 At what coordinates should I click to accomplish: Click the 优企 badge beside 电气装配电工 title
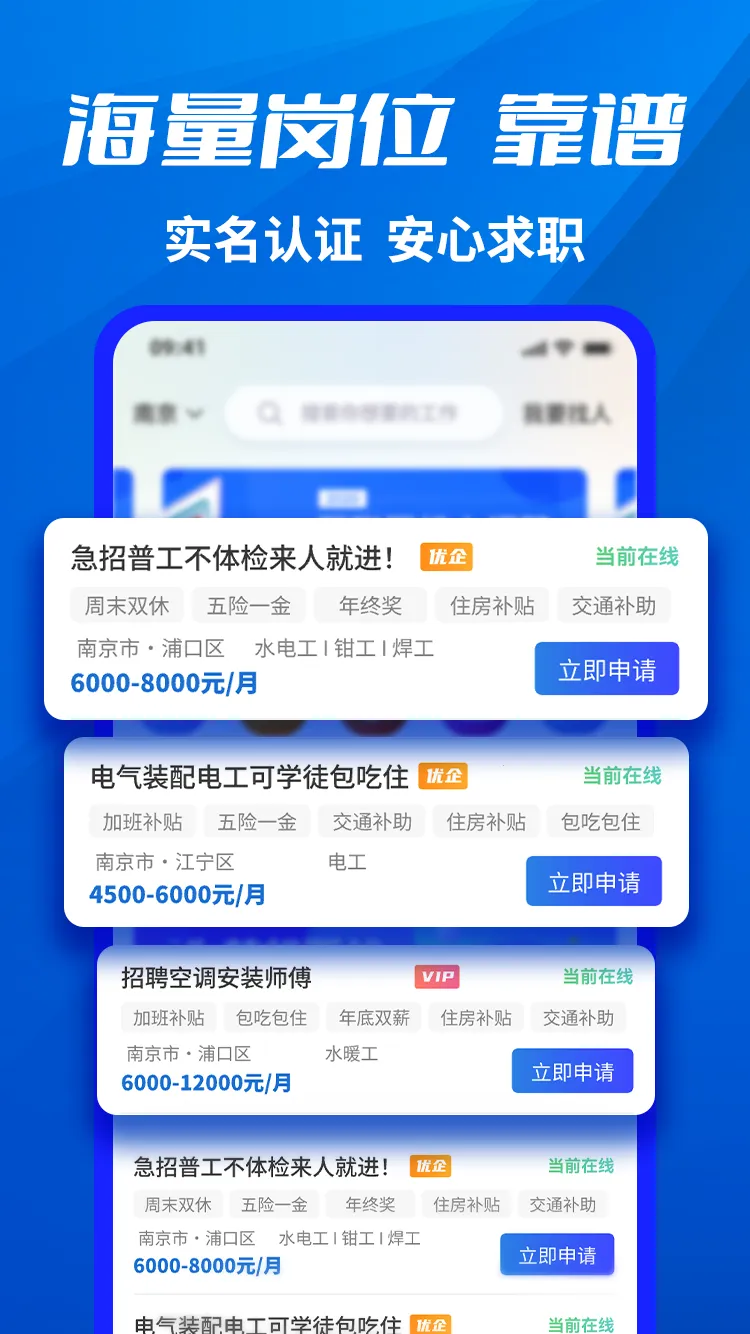point(443,775)
